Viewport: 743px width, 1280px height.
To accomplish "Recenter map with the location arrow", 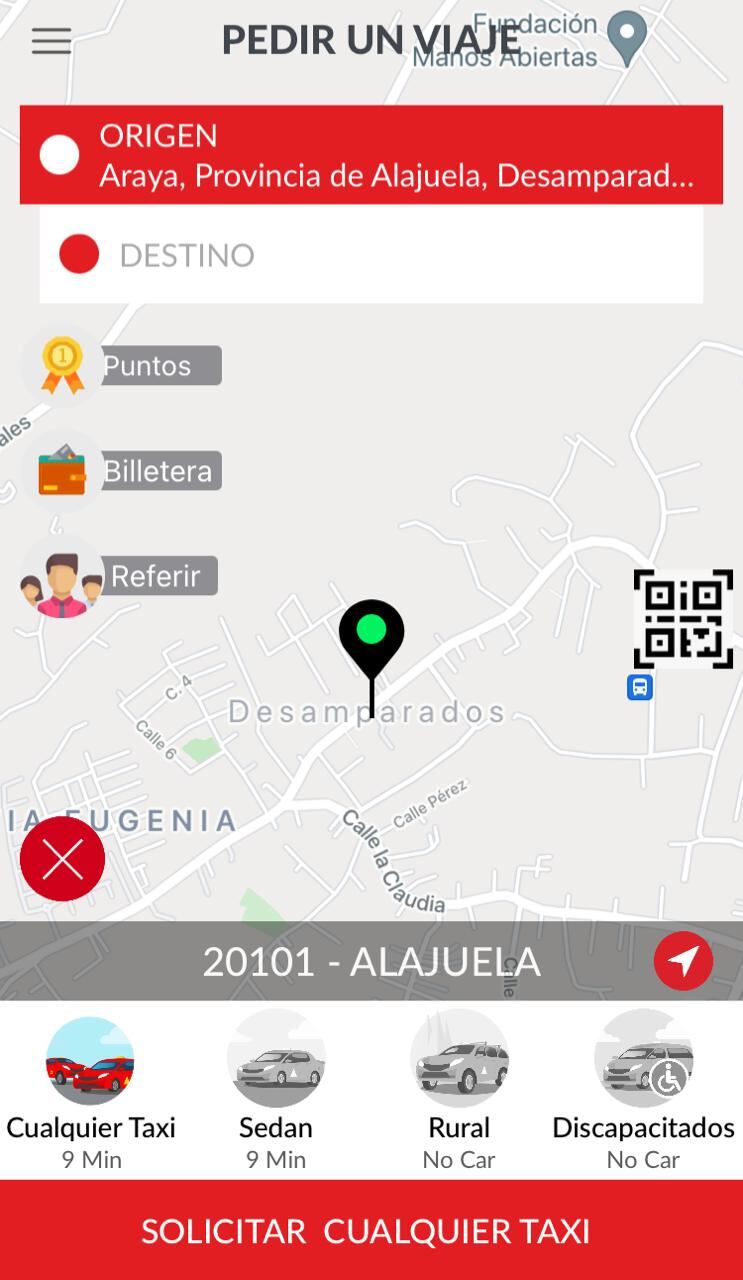I will [683, 961].
